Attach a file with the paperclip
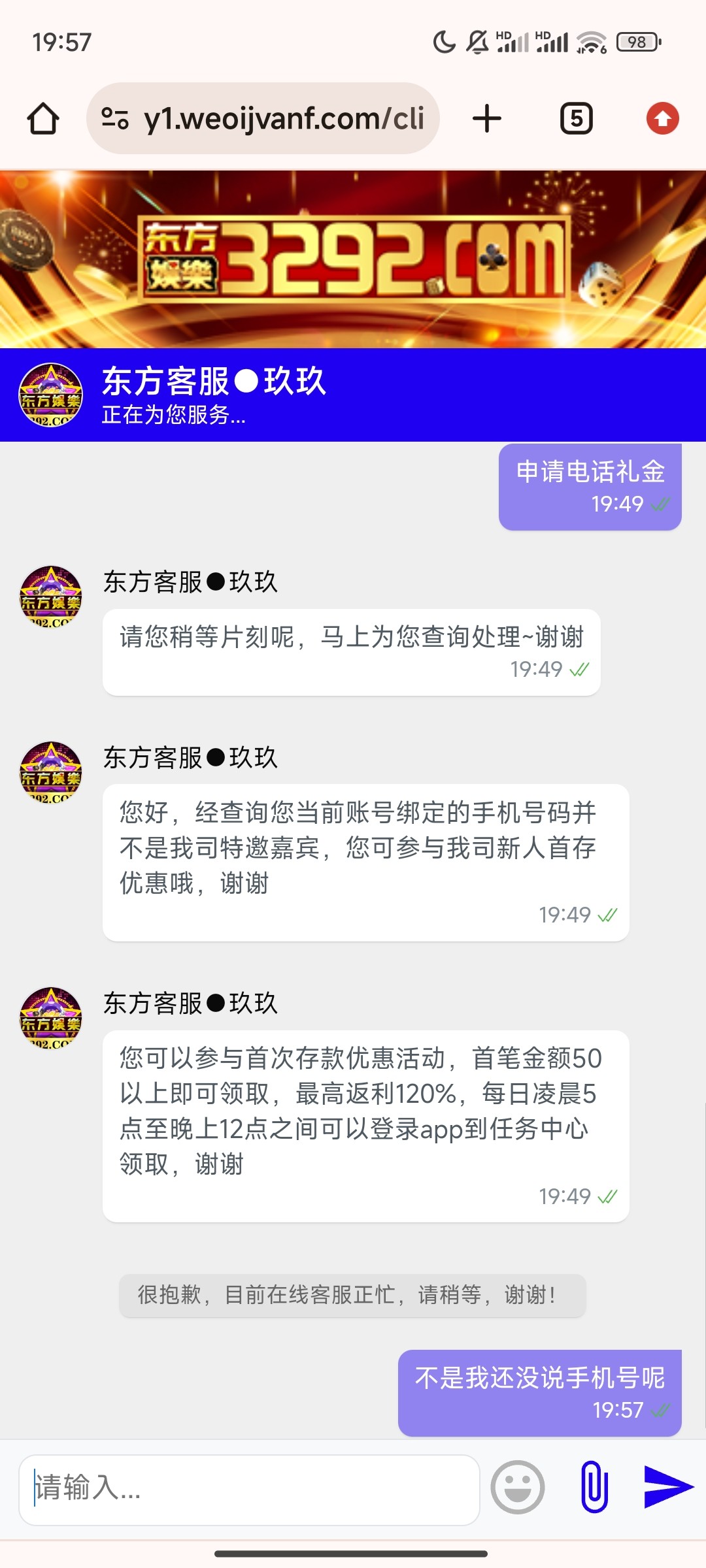Image resolution: width=706 pixels, height=1568 pixels. [x=594, y=1488]
